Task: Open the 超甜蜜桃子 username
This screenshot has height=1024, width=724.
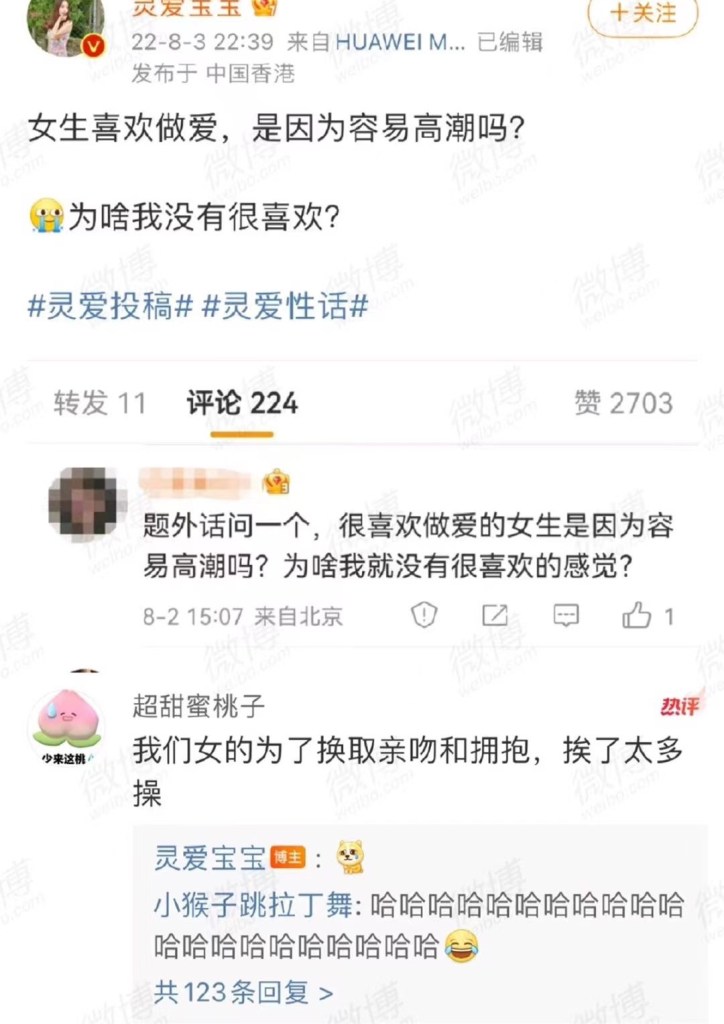Action: 199,706
